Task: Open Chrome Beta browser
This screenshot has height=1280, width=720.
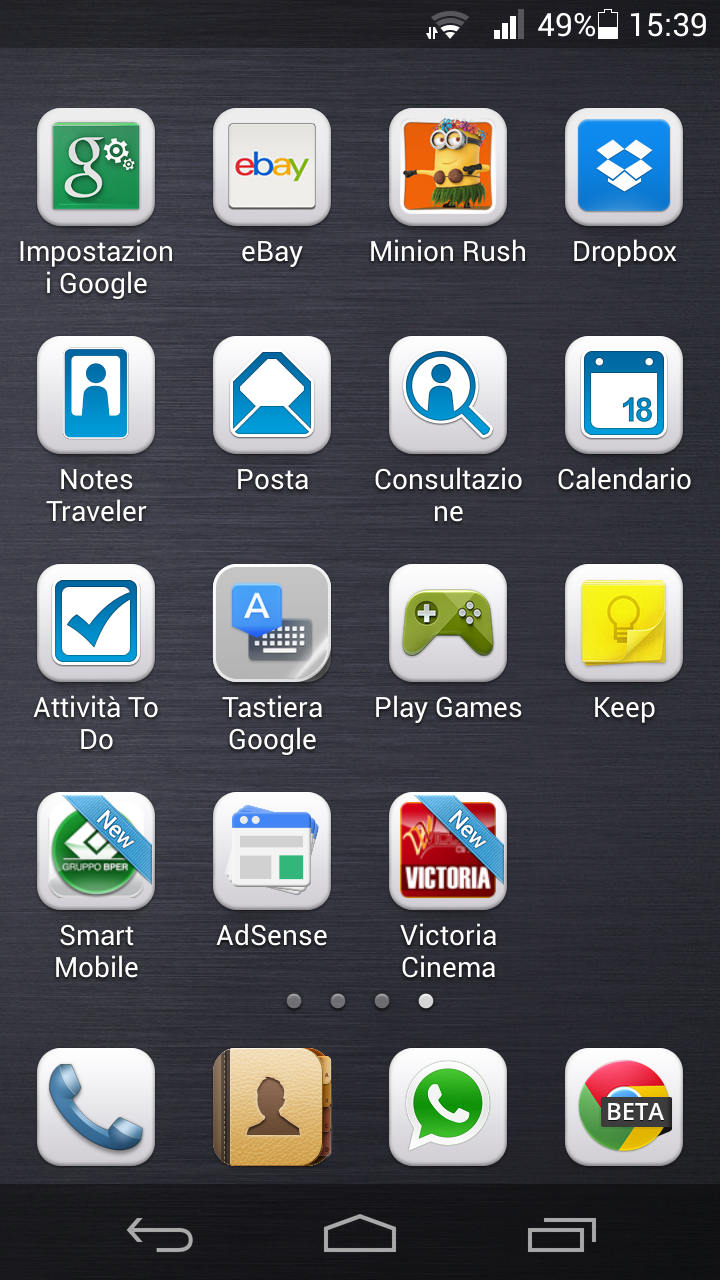Action: (624, 1106)
